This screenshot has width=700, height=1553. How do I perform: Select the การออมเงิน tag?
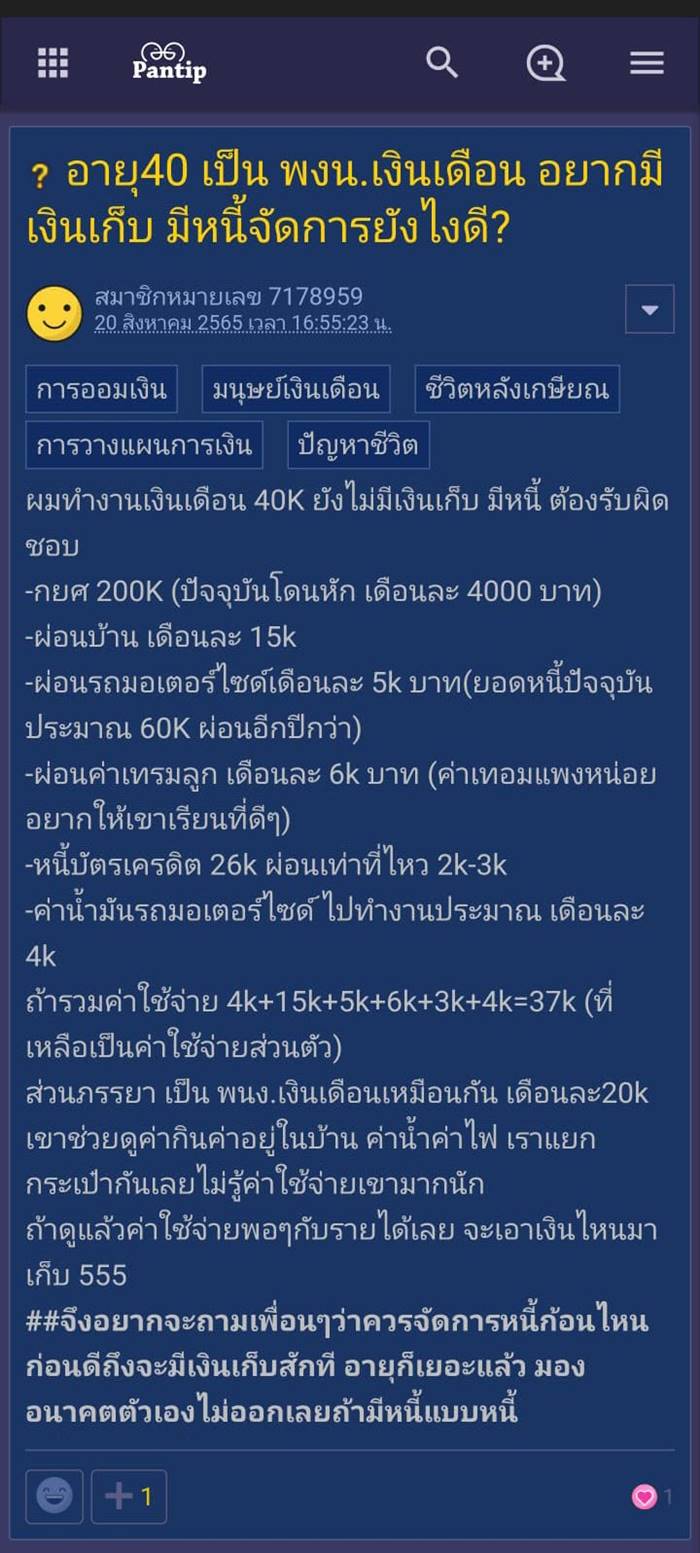click(102, 390)
